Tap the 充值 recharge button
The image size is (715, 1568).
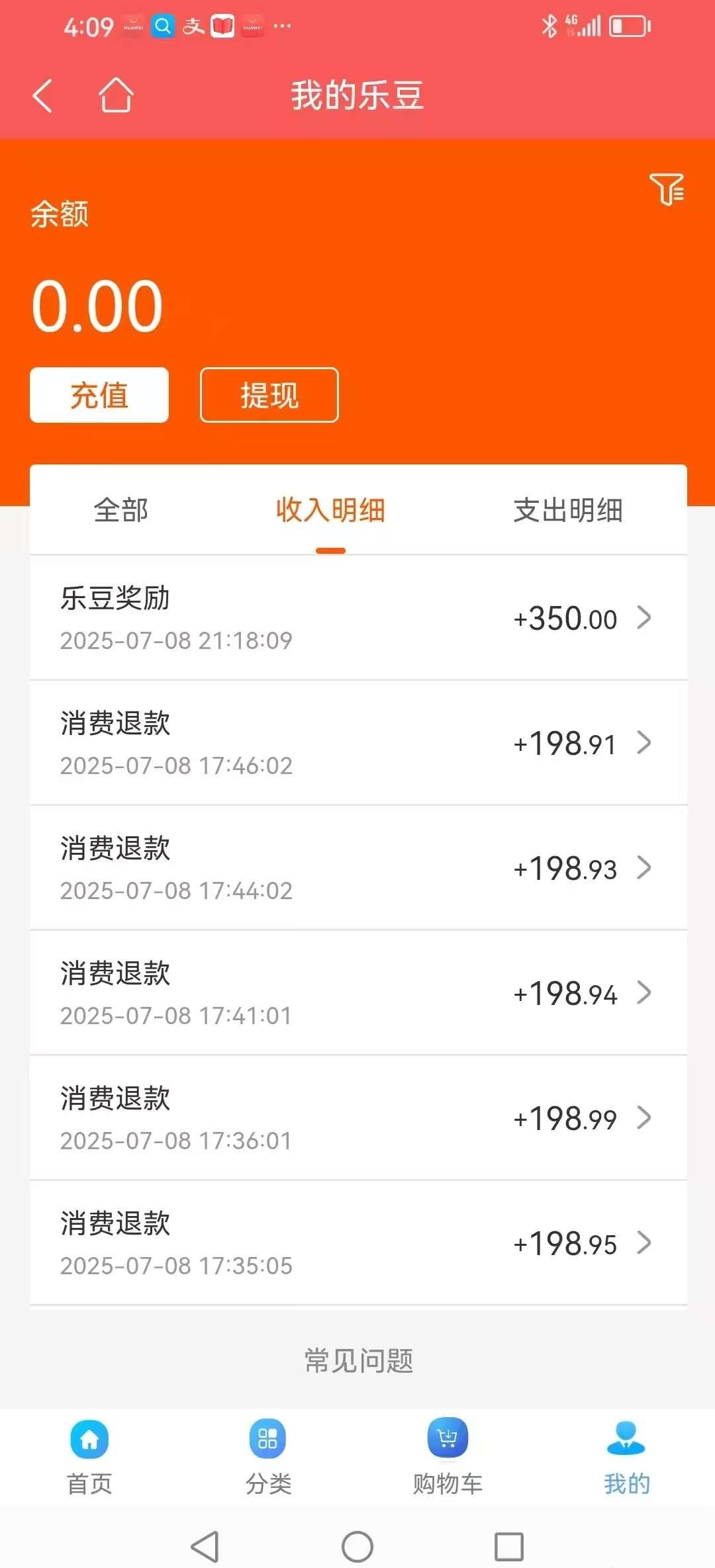click(99, 395)
